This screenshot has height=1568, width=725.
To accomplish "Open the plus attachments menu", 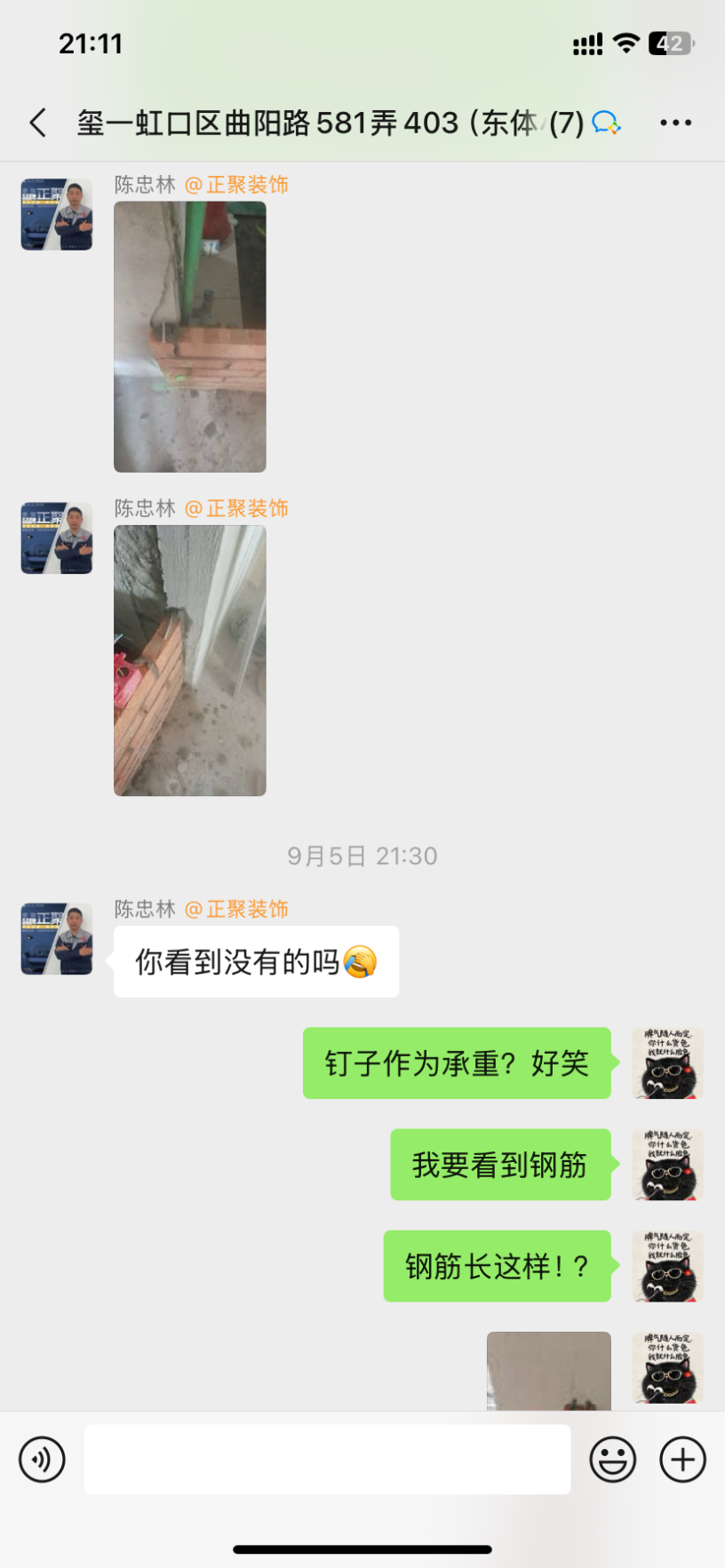I will 682,1460.
